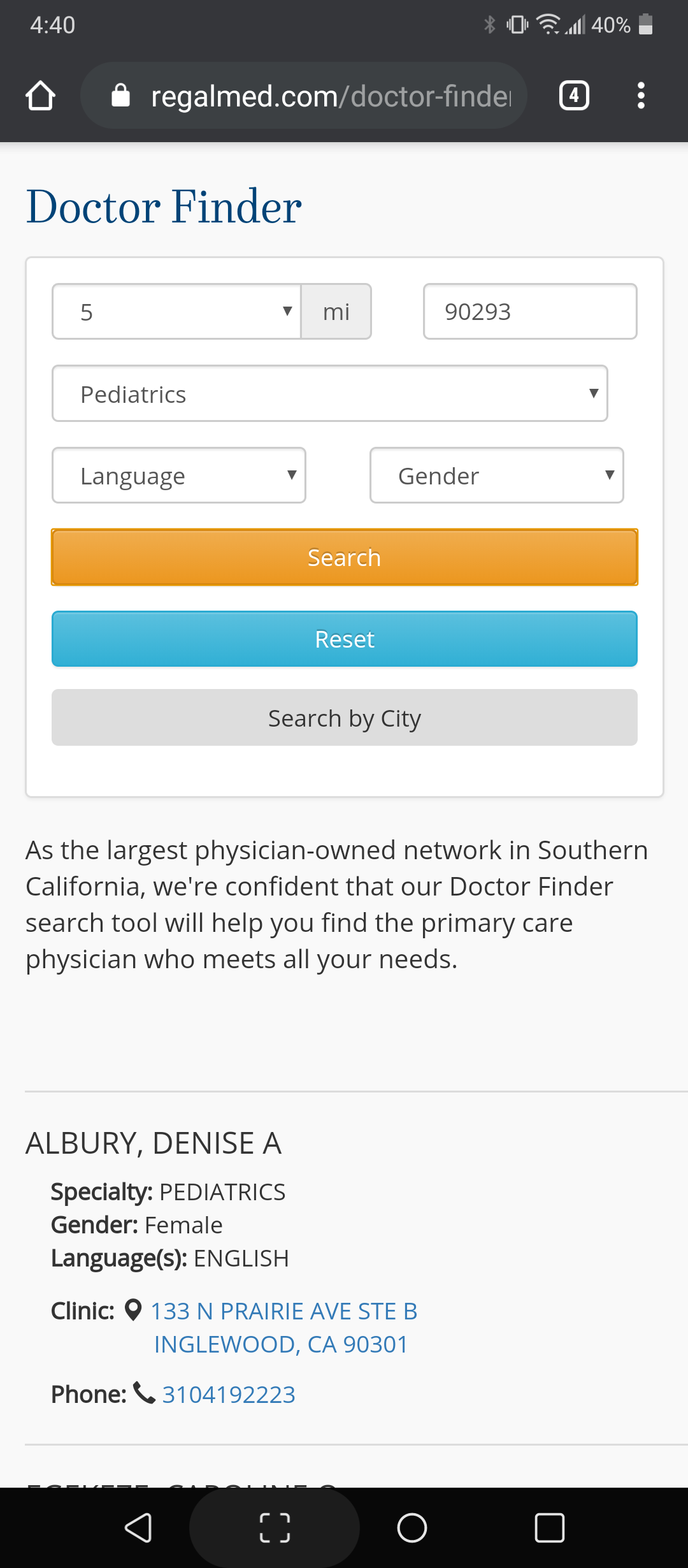Open the browser overflow menu
Screen dimensions: 688x1568
point(641,96)
